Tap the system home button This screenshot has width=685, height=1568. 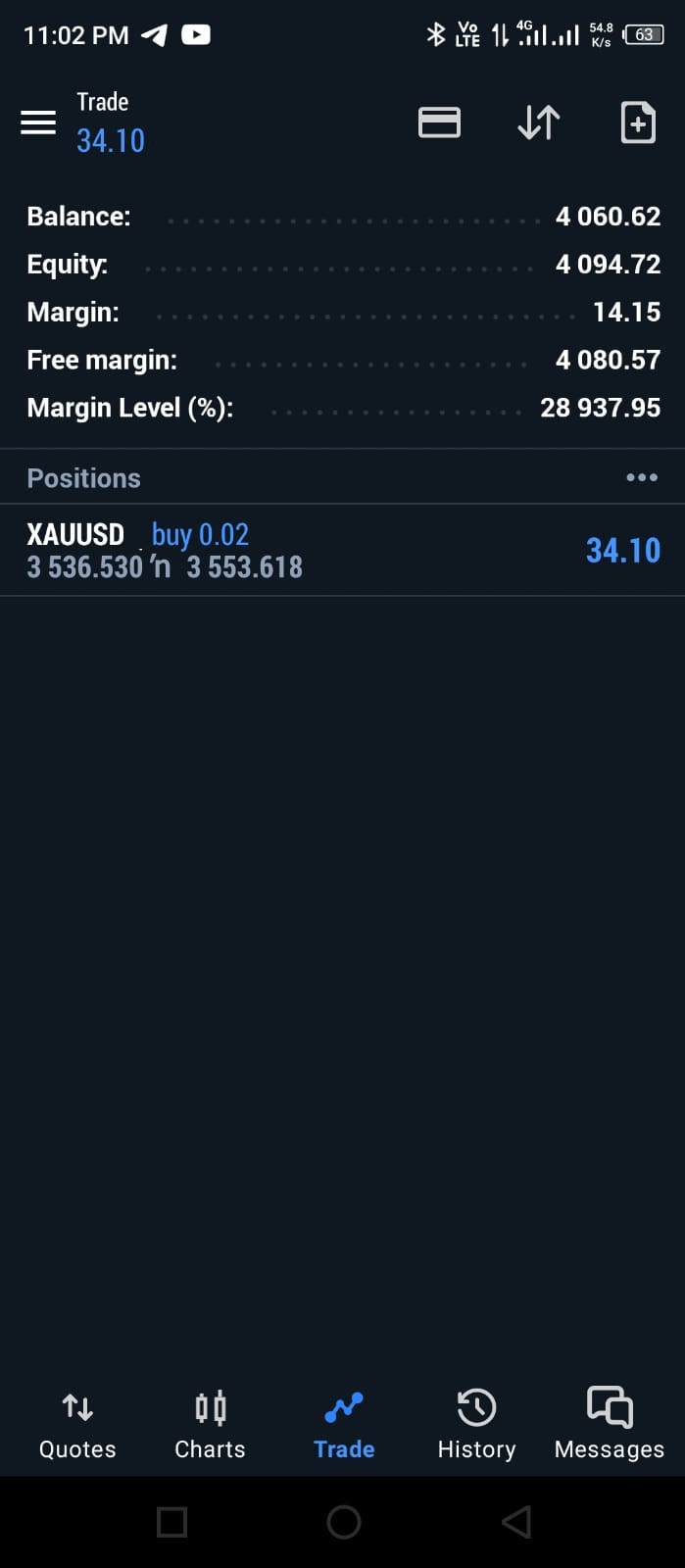[x=344, y=1522]
